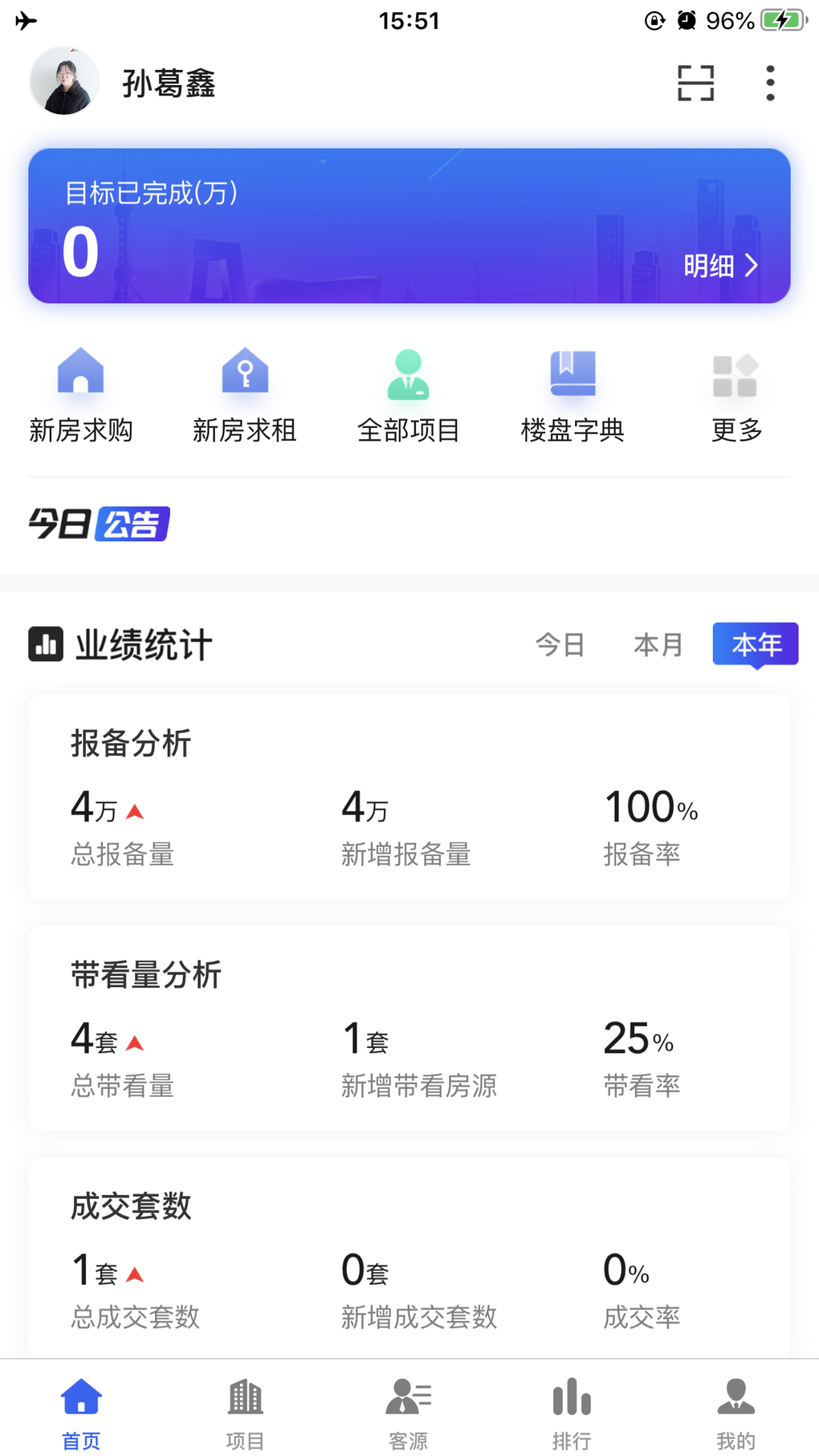The image size is (819, 1456).
Task: Open 楼盘字典 shortcut
Action: [572, 395]
